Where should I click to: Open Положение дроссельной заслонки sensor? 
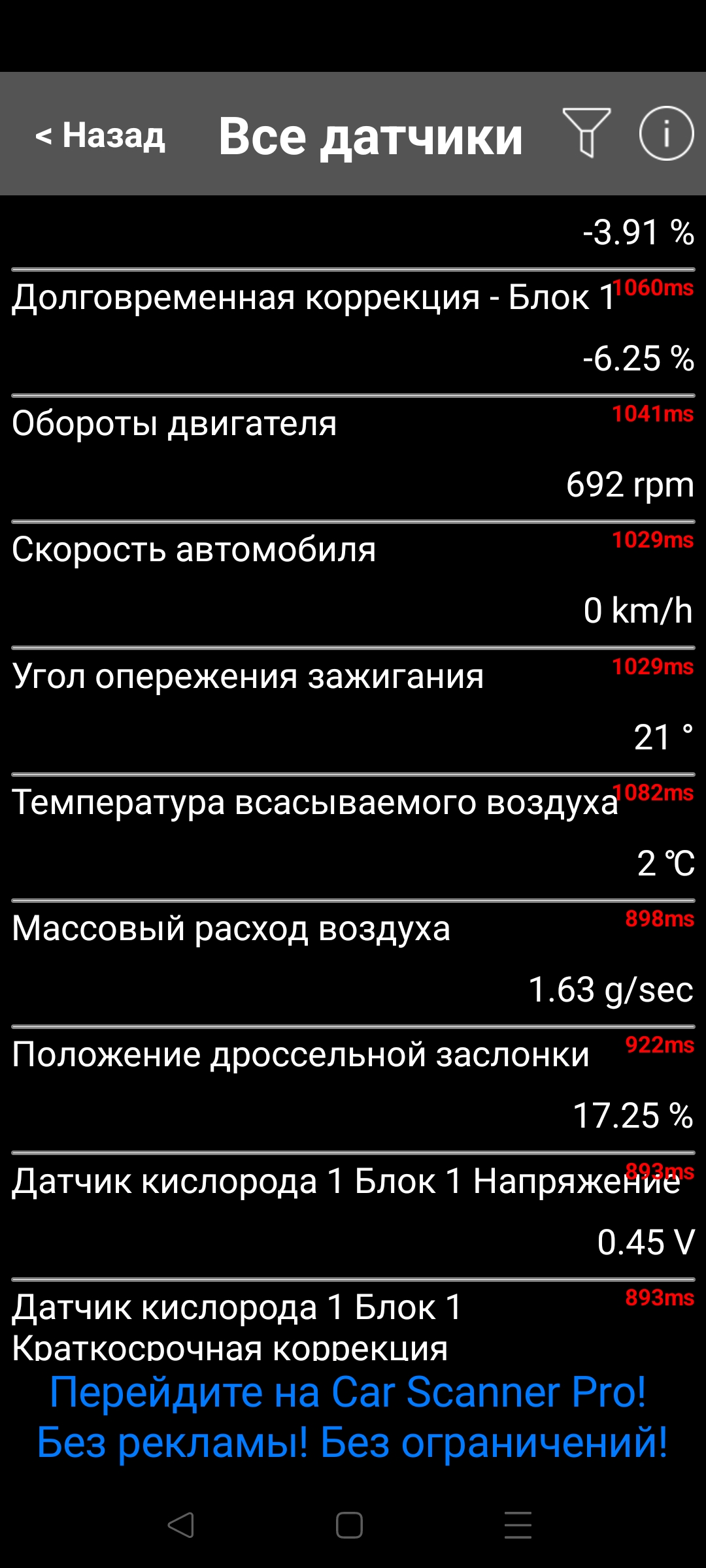[x=353, y=1088]
